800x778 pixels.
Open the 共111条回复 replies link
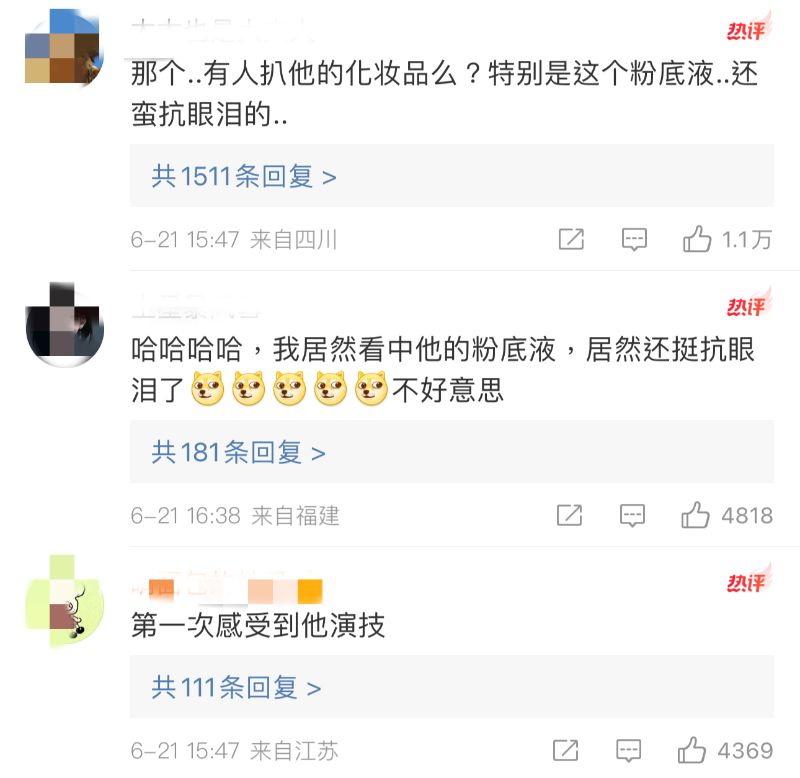coord(237,688)
